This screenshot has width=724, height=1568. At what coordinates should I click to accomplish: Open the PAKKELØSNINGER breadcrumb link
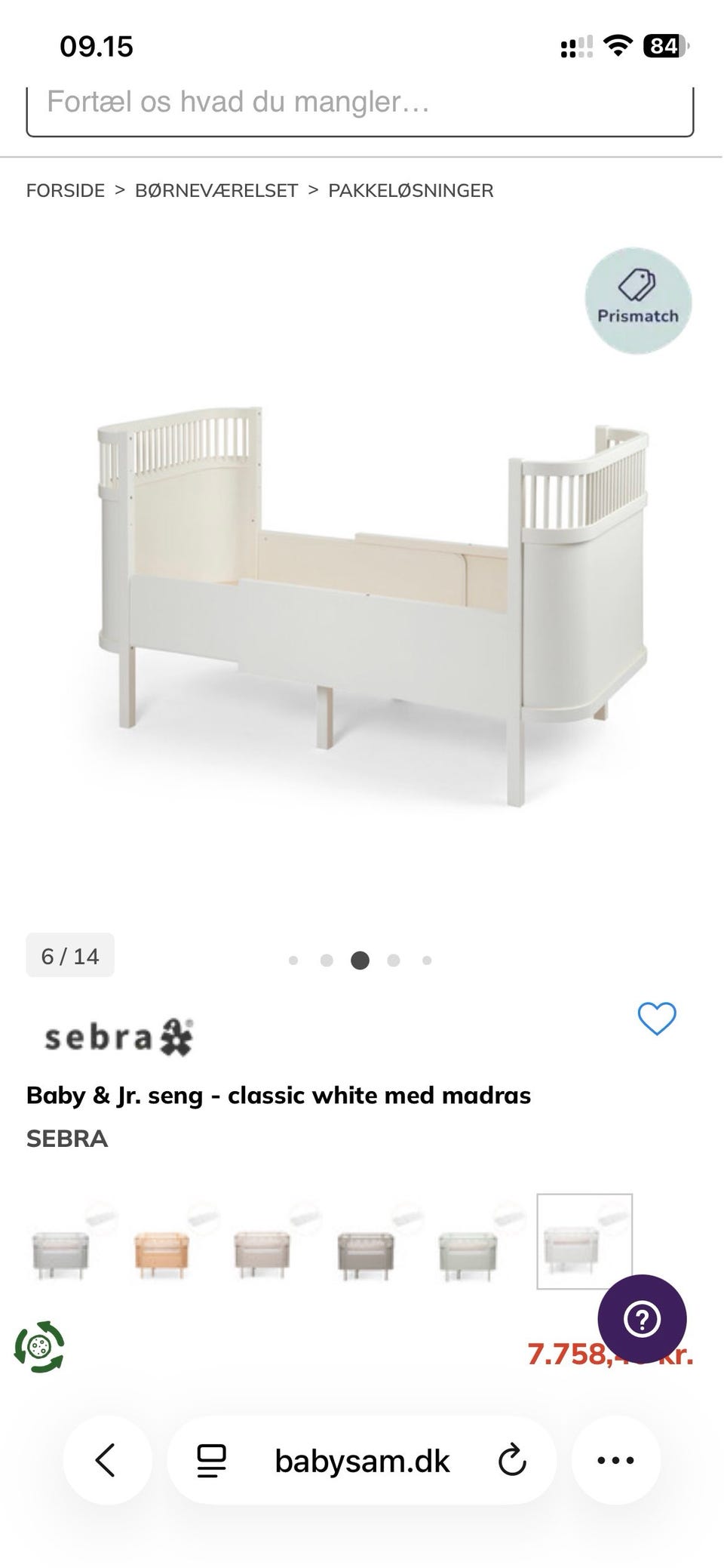coord(410,191)
